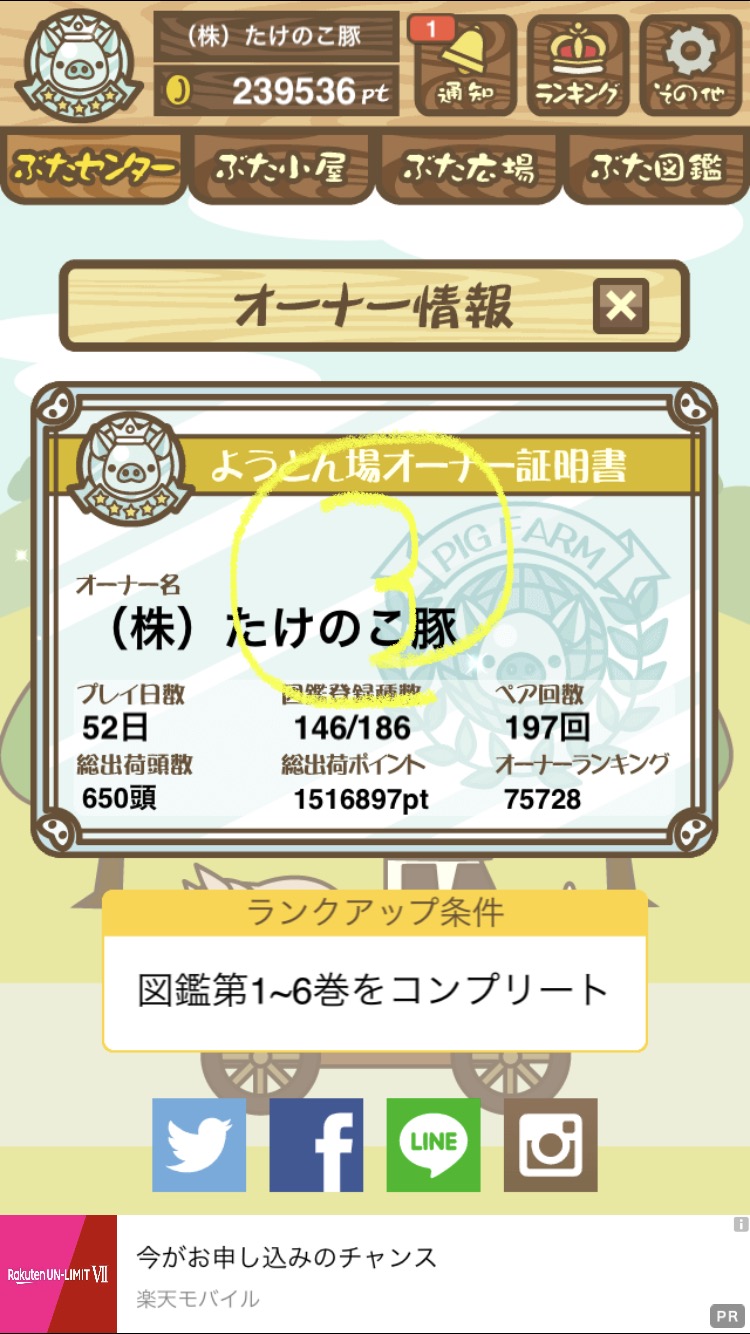
Task: Switch to the ぶたセンター tab
Action: [94, 167]
